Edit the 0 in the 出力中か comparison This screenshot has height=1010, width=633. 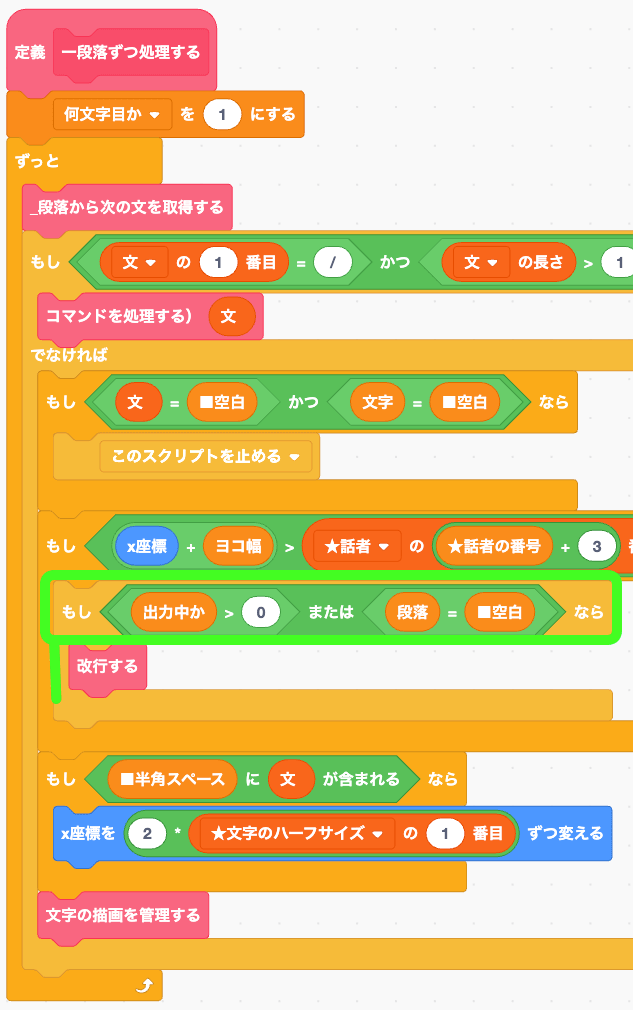coord(260,612)
